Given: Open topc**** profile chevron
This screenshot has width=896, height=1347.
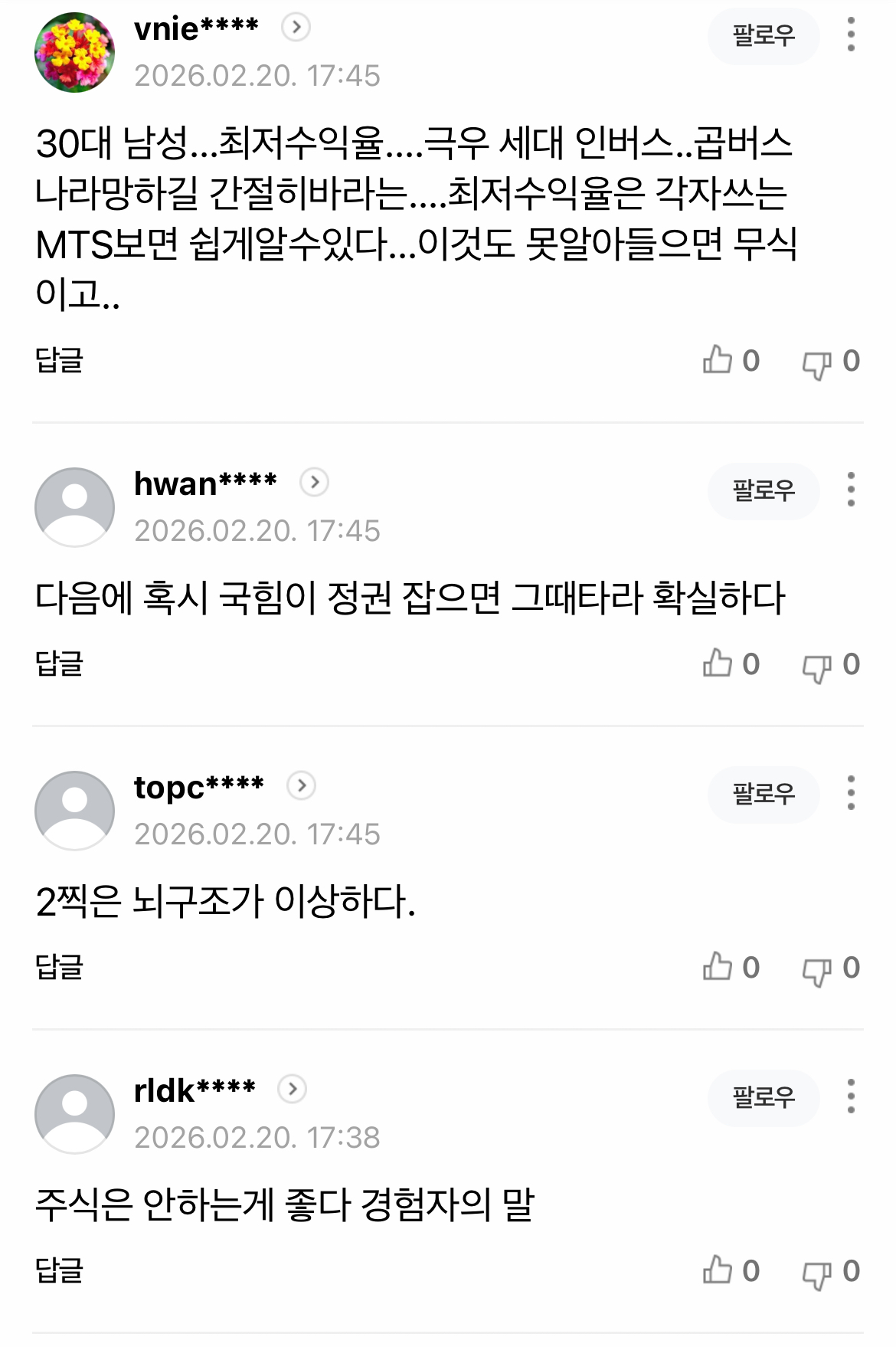Looking at the screenshot, I should [x=301, y=786].
